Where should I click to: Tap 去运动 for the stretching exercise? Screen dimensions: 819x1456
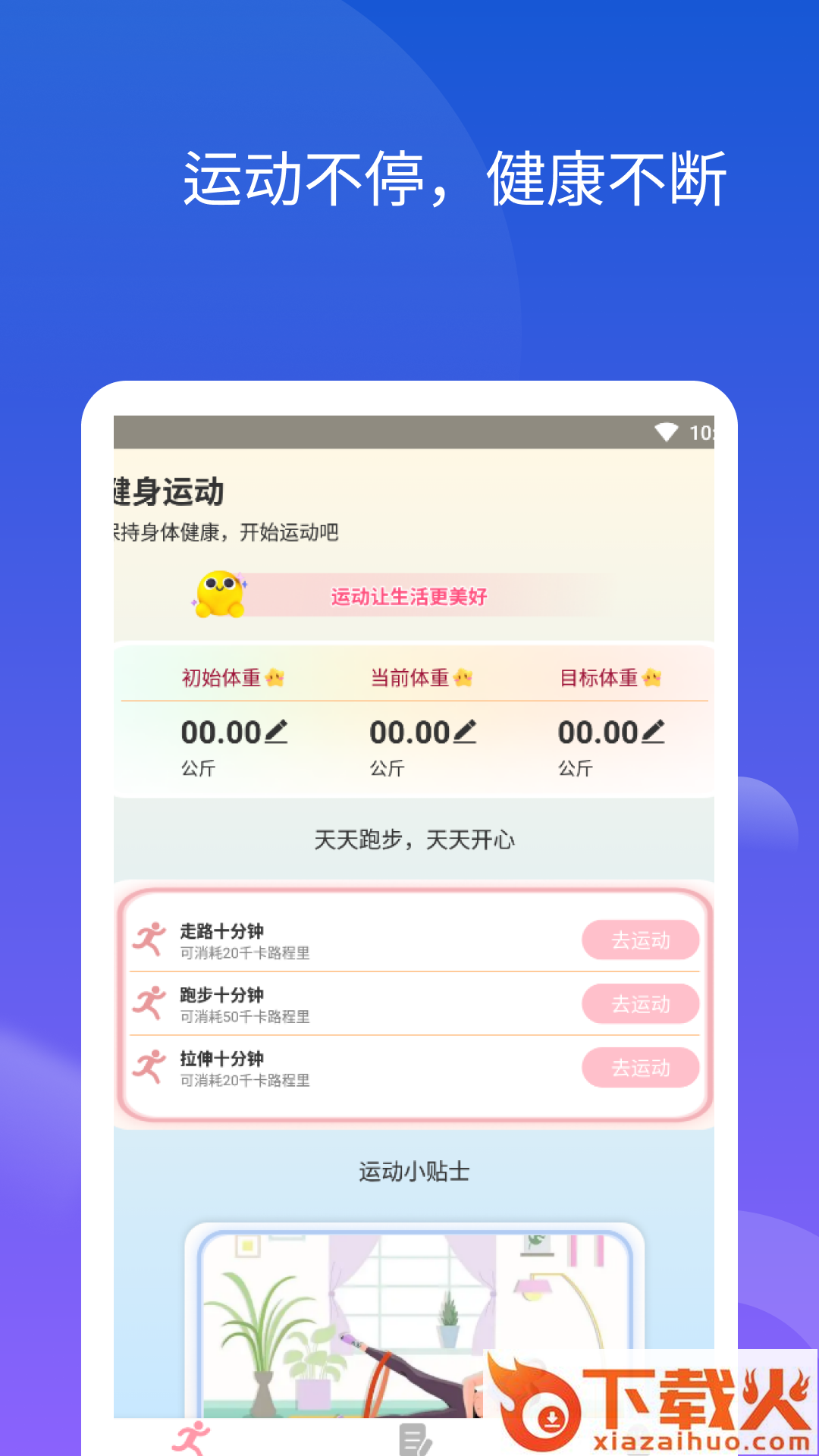[x=641, y=1068]
